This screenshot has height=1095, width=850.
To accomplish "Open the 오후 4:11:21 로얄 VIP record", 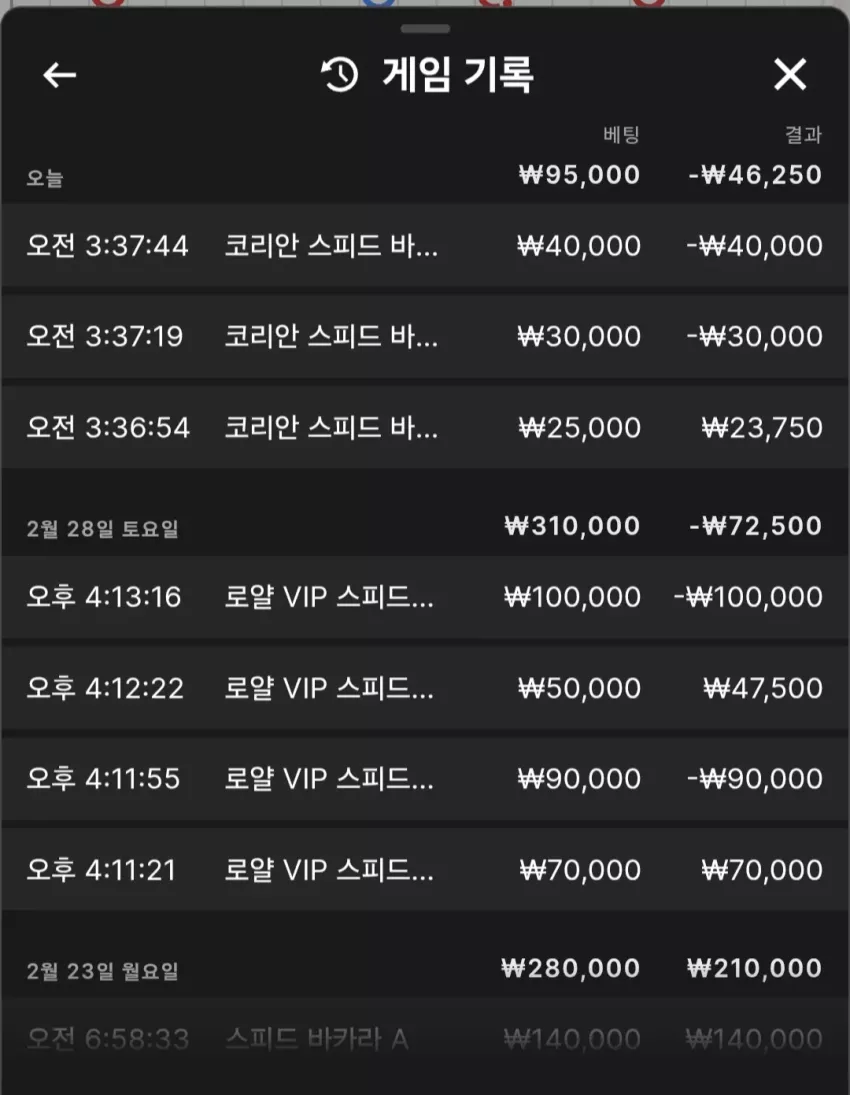I will tap(425, 870).
